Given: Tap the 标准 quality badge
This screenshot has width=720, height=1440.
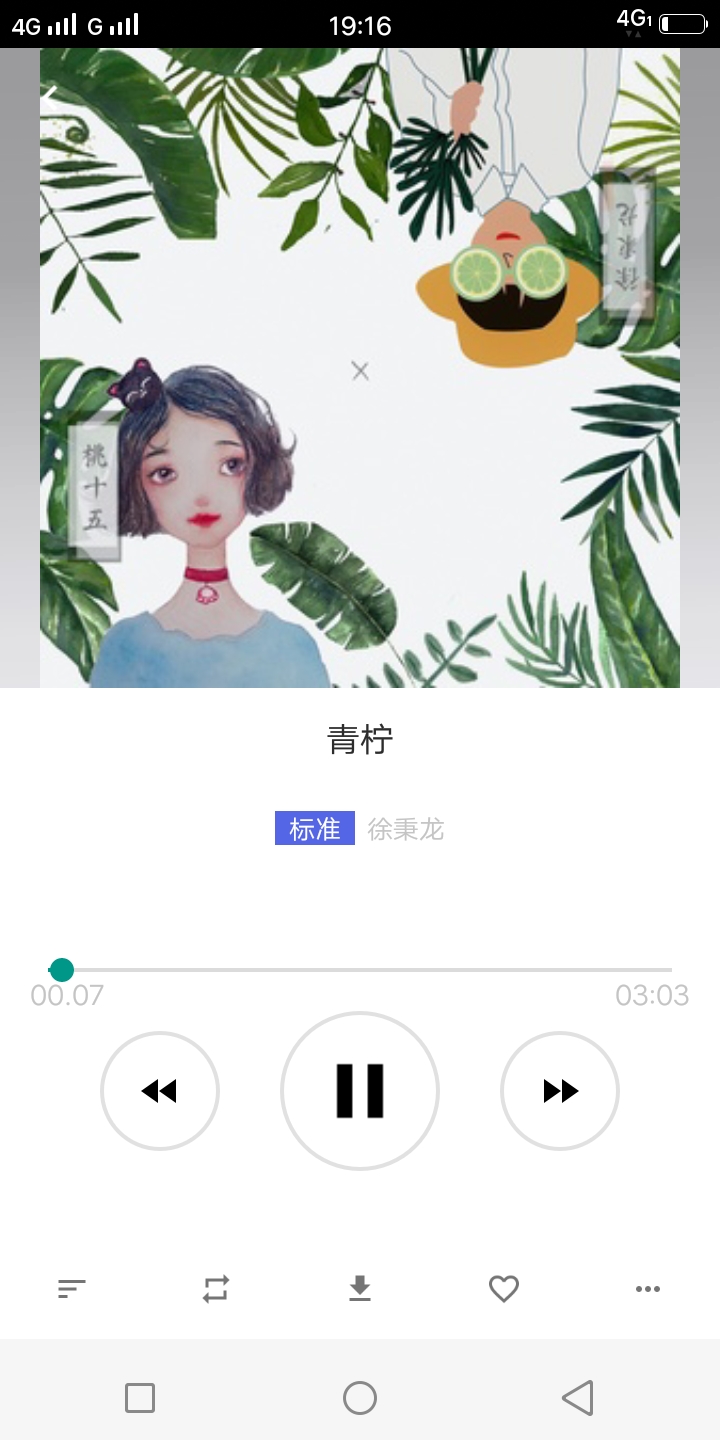Looking at the screenshot, I should coord(315,829).
